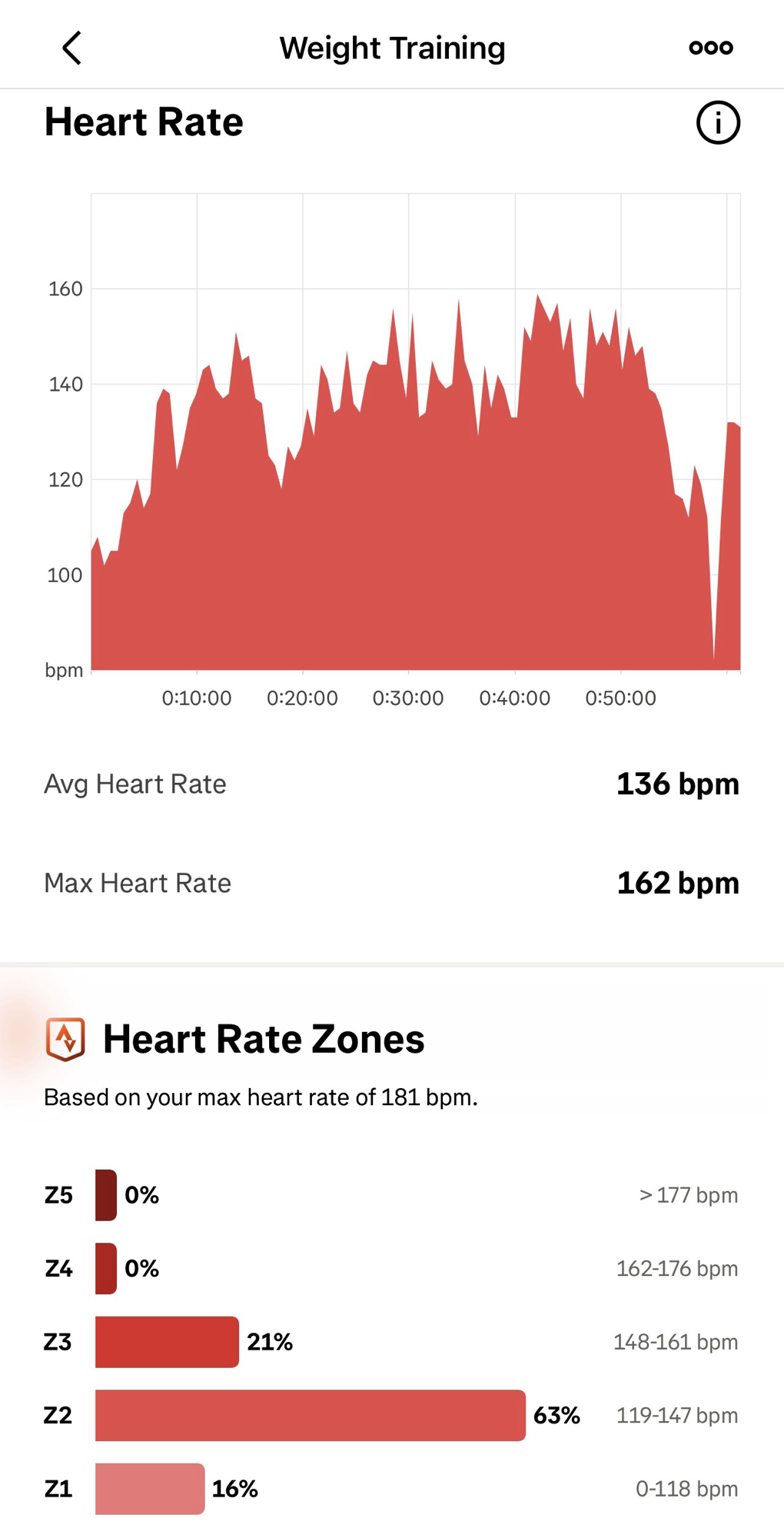Open the three-dot overflow menu

[711, 48]
